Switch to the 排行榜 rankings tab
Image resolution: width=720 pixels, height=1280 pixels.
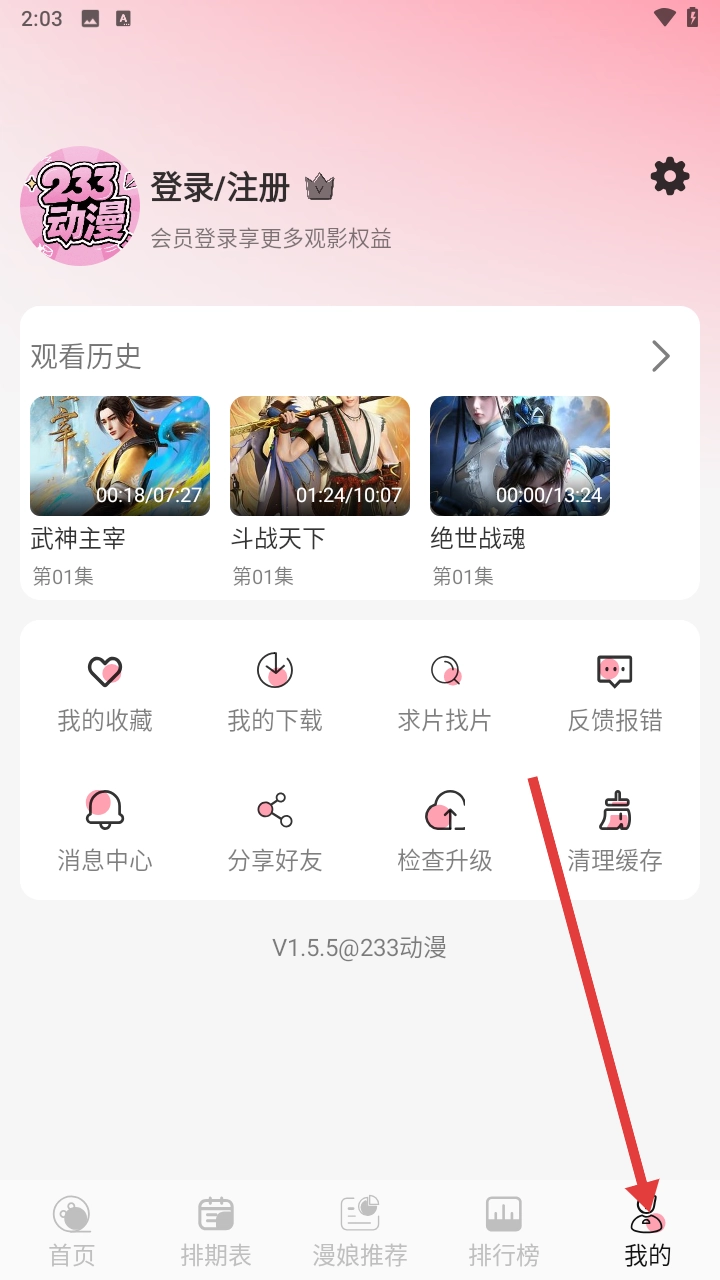[x=504, y=1231]
